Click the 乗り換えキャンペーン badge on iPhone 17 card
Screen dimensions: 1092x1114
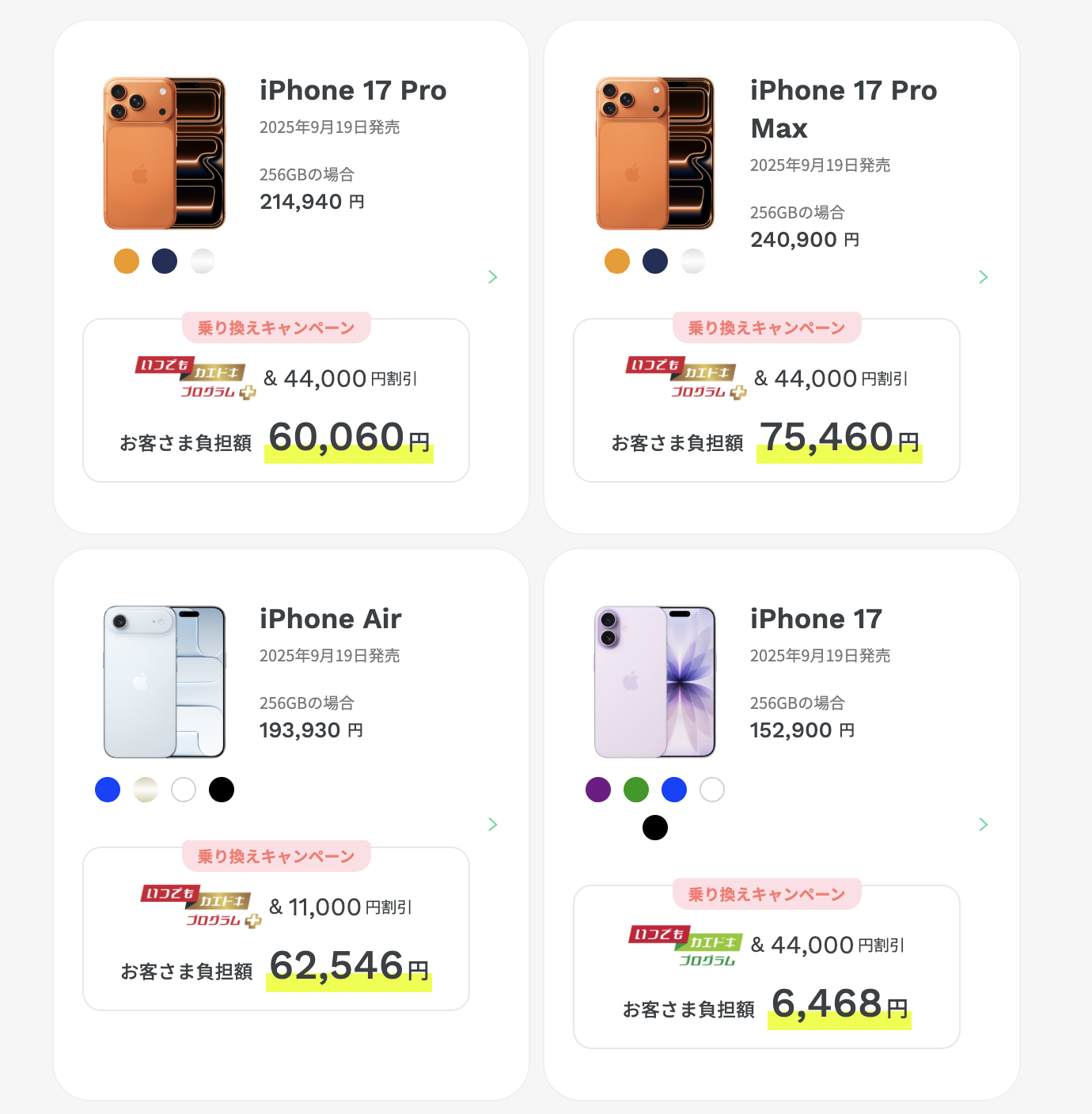[766, 892]
